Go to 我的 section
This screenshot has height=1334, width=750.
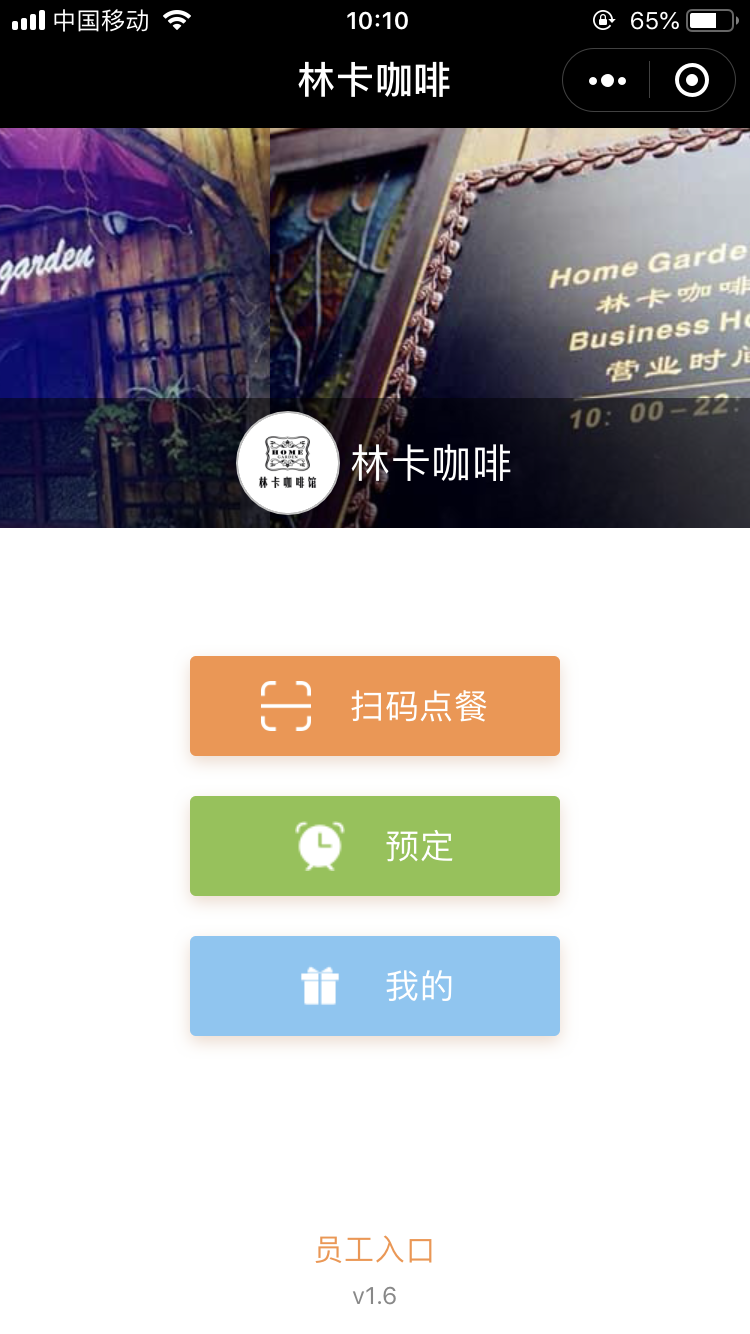[x=375, y=986]
